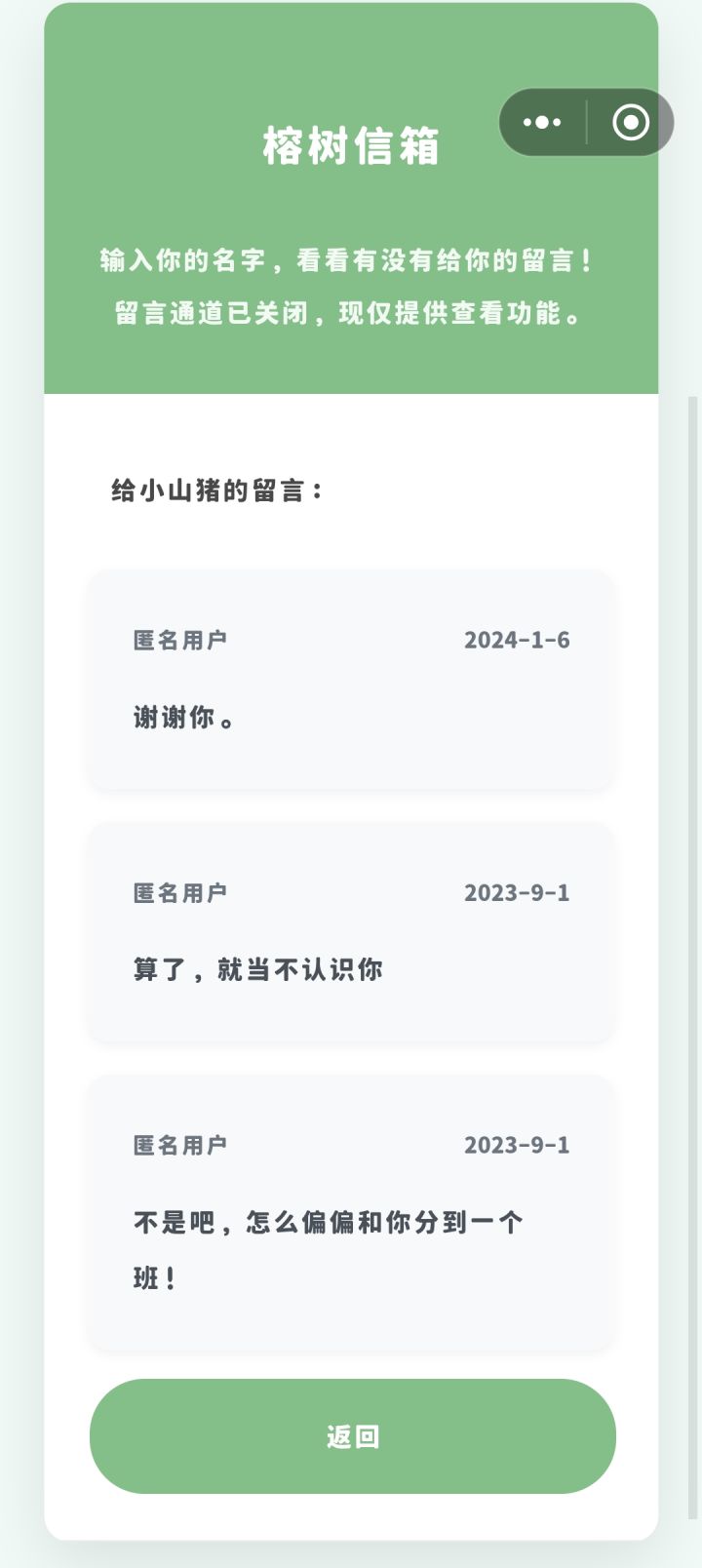Select the text 不是吧，怎么偏偏和你分到一个班

pyautogui.click(x=327, y=1248)
